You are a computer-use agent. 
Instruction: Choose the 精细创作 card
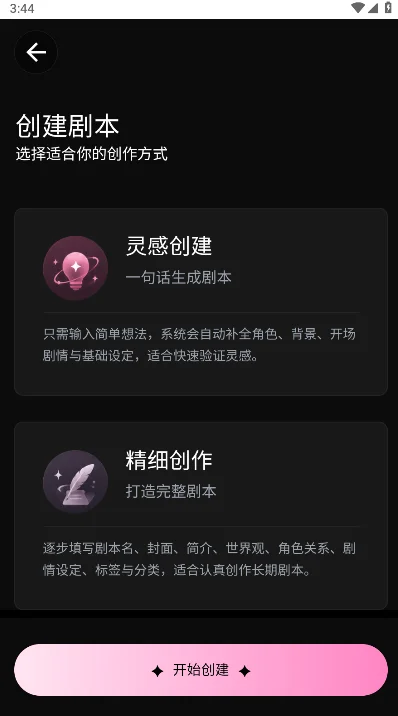click(201, 516)
